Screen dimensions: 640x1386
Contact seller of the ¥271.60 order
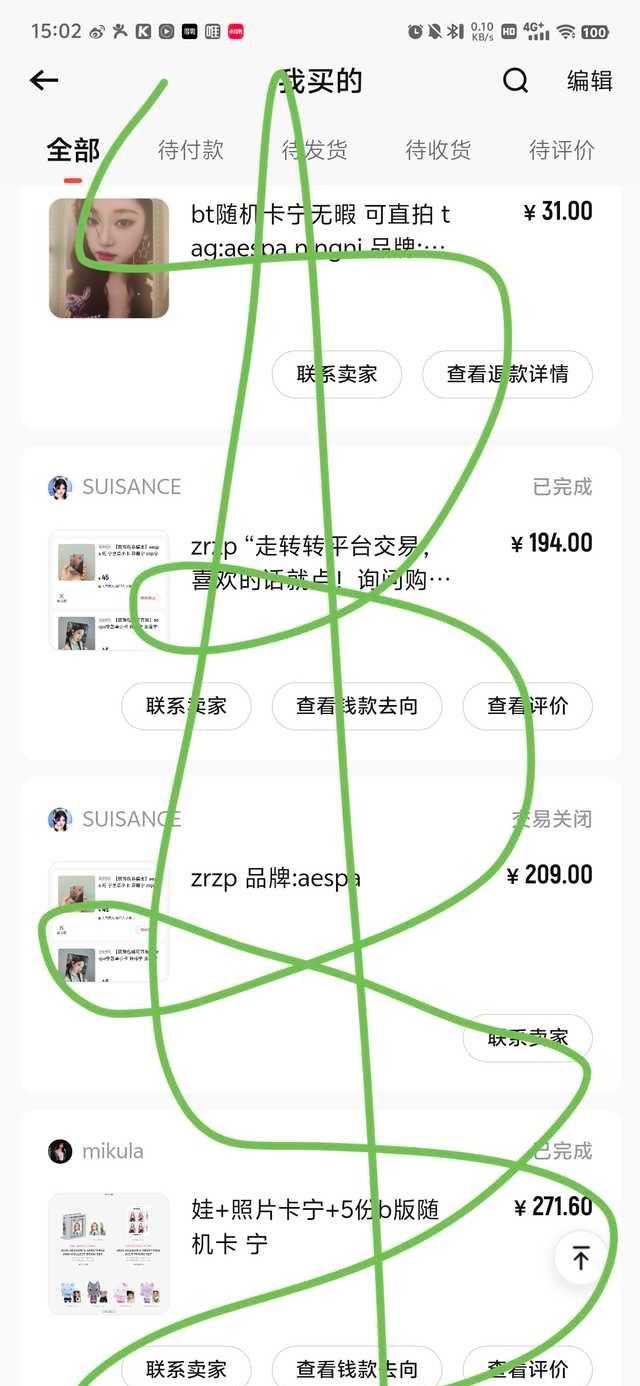(186, 1367)
